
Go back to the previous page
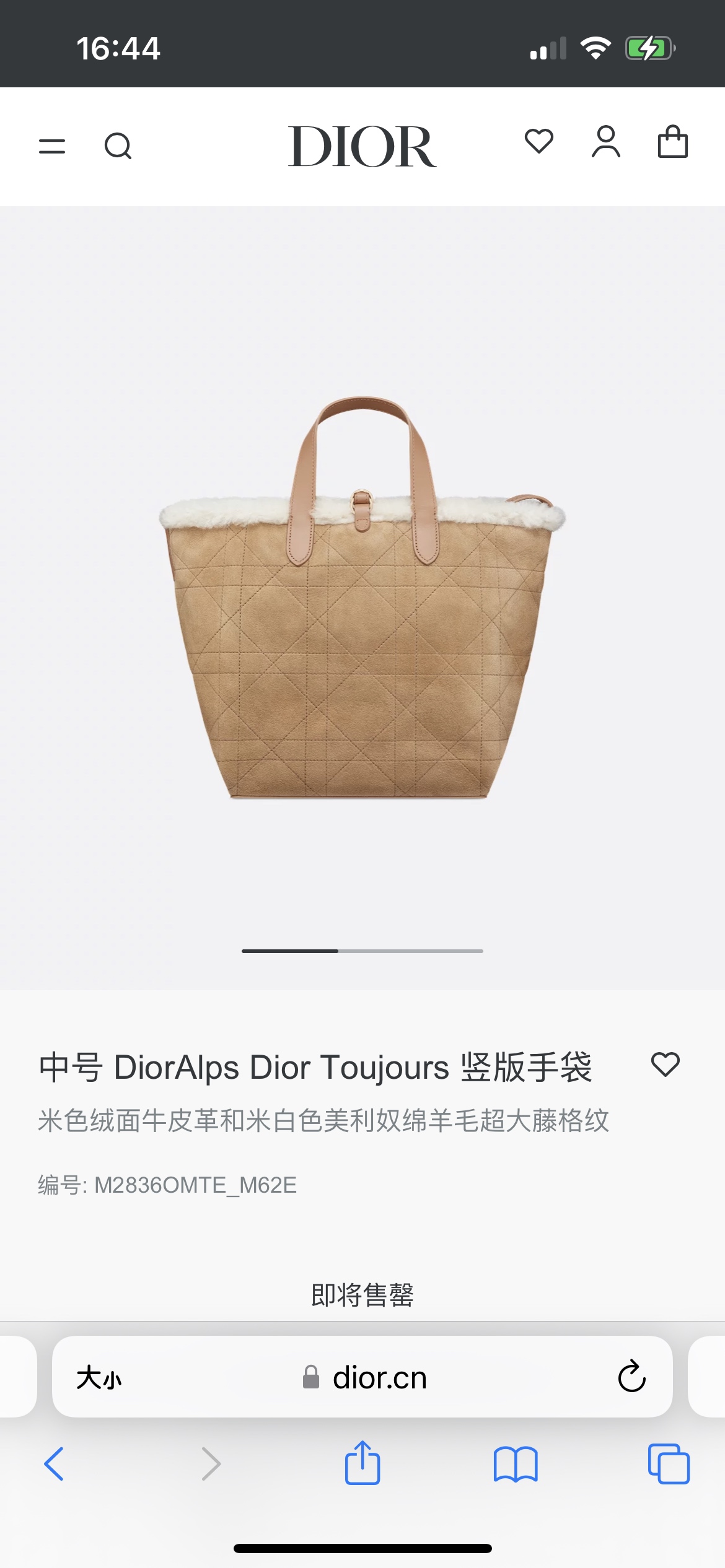click(x=54, y=1464)
